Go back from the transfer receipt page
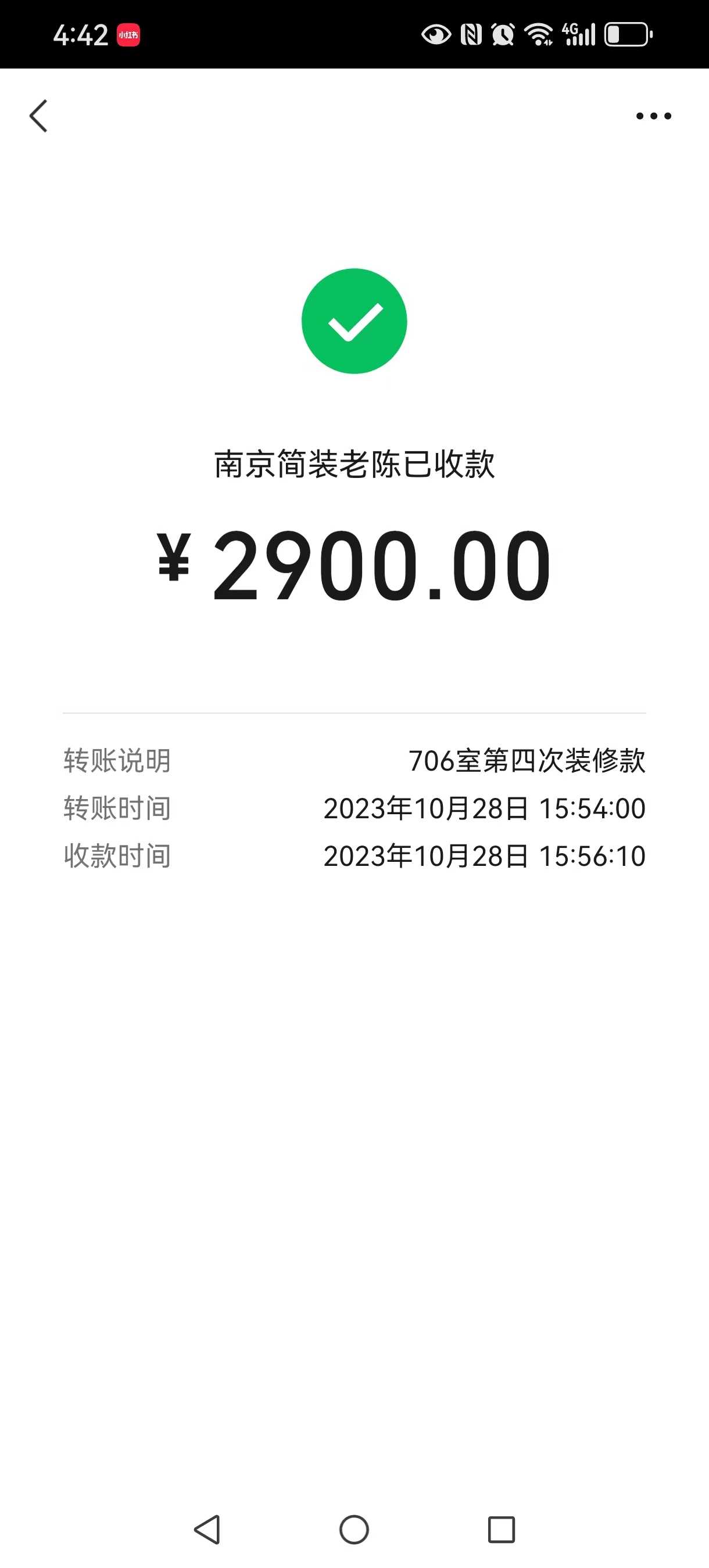Image resolution: width=709 pixels, height=1568 pixels. coord(38,116)
